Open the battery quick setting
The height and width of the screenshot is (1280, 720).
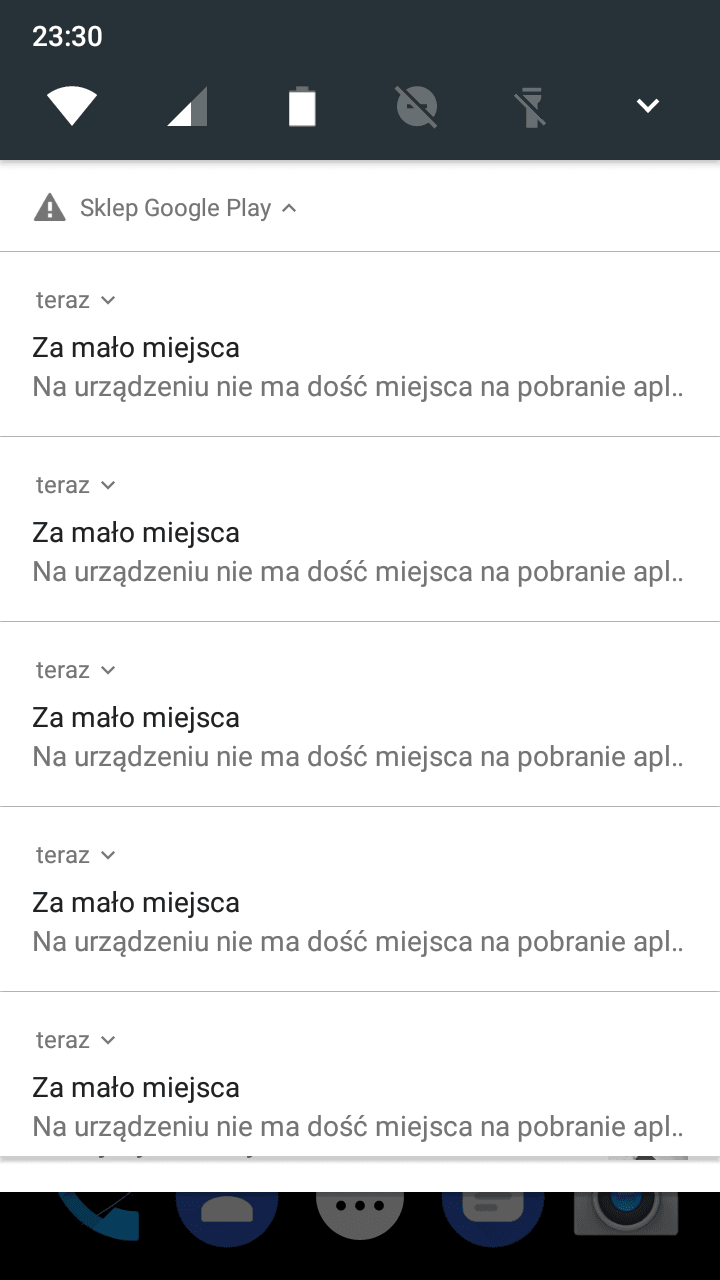click(302, 106)
